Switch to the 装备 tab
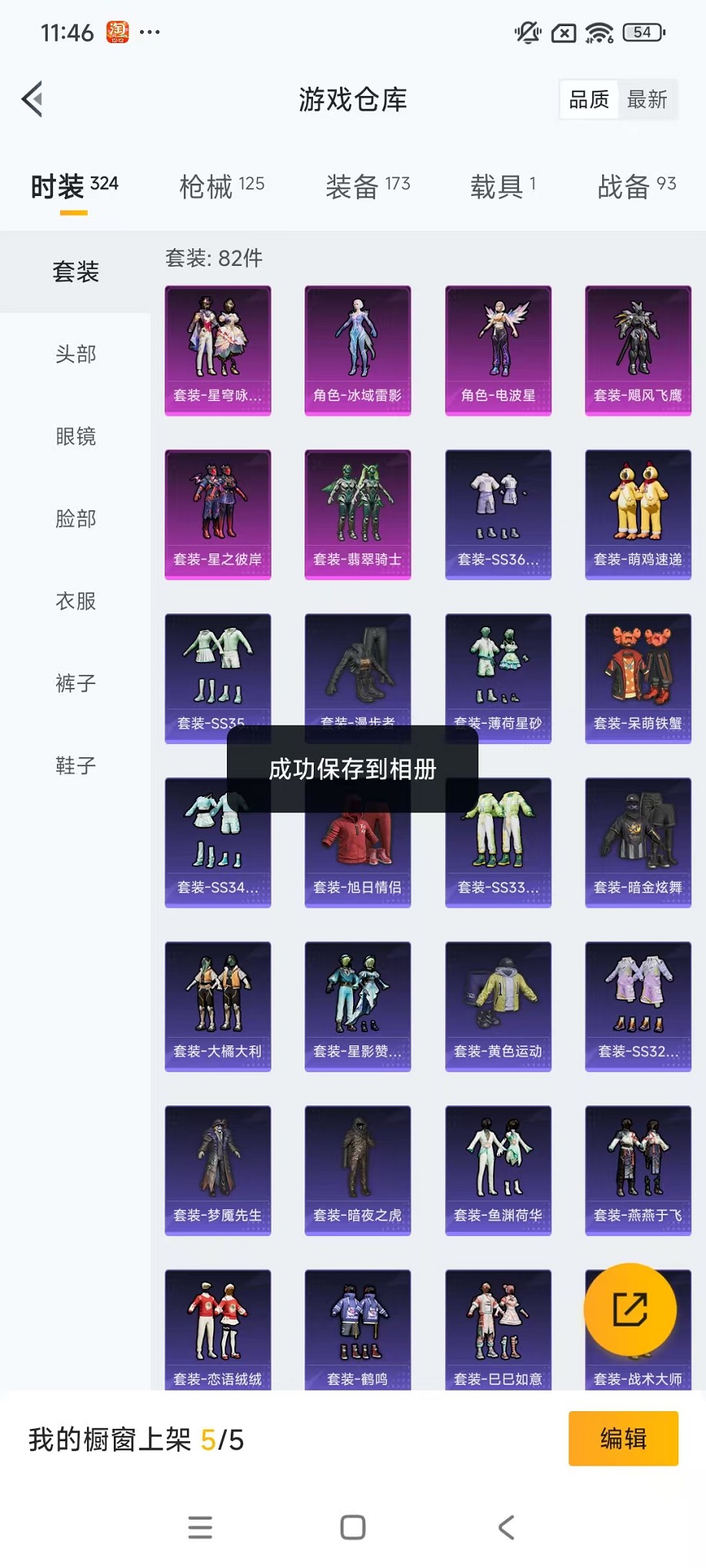The height and width of the screenshot is (1568, 706). pos(368,186)
